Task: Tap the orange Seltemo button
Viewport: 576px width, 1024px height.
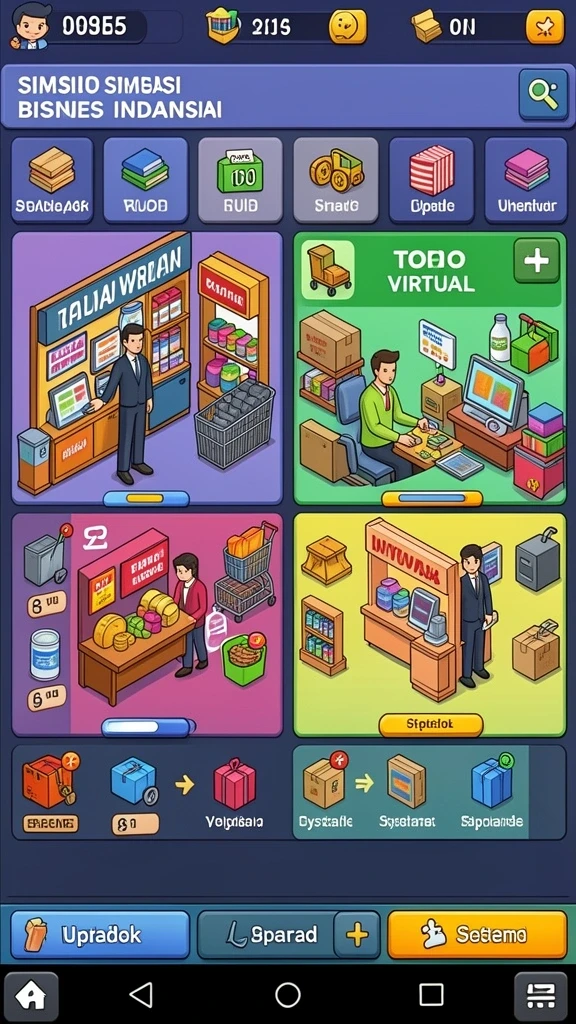Action: pos(477,935)
